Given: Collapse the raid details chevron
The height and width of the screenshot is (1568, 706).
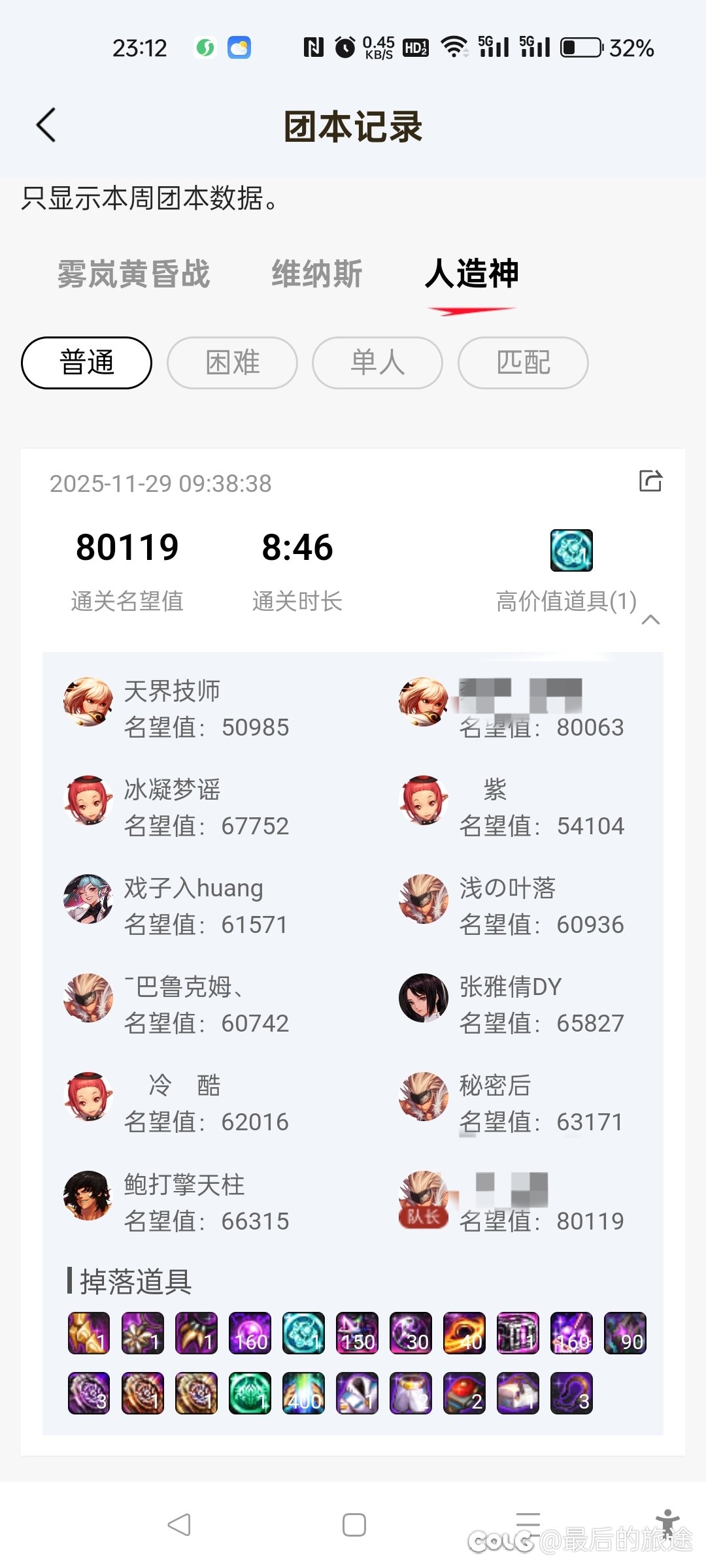Looking at the screenshot, I should coord(650,619).
